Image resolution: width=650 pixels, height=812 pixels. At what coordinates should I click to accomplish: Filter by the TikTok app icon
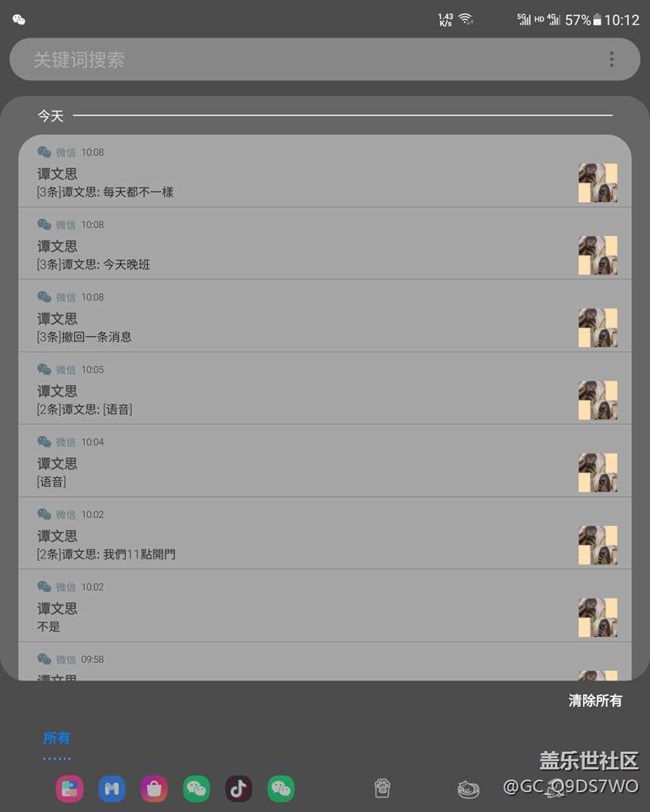(x=238, y=788)
